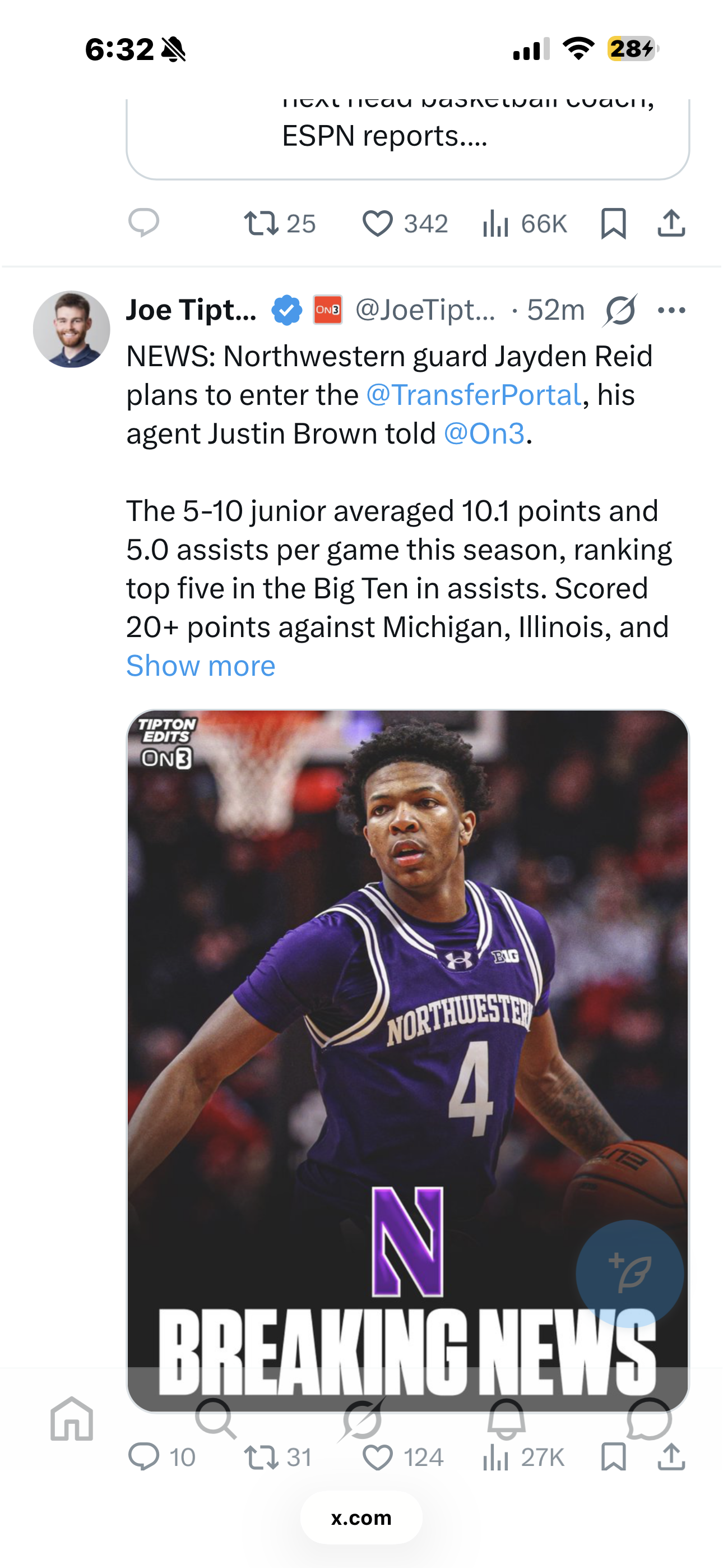The width and height of the screenshot is (723, 1568).
Task: Open the @On3 mention link
Action: 484,434
